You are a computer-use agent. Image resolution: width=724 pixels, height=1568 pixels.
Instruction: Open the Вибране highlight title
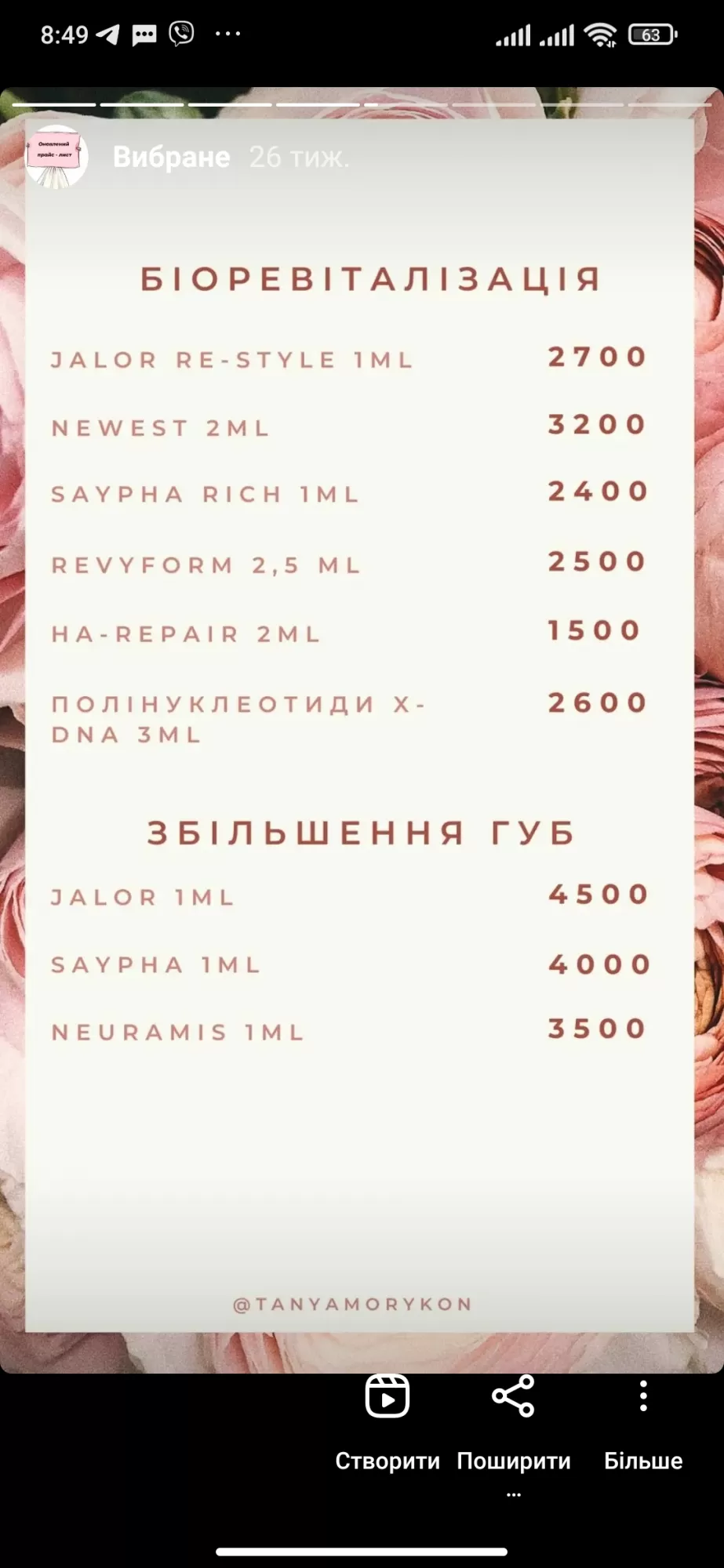pyautogui.click(x=172, y=158)
